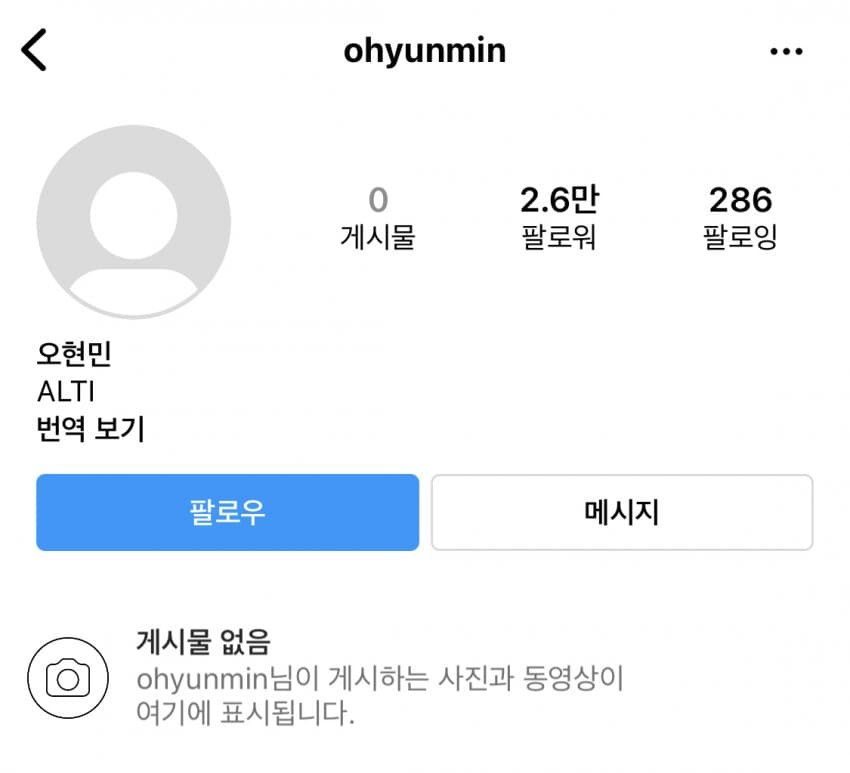The width and height of the screenshot is (850, 773).
Task: Open the 2.6만 팔로워 list
Action: (559, 217)
